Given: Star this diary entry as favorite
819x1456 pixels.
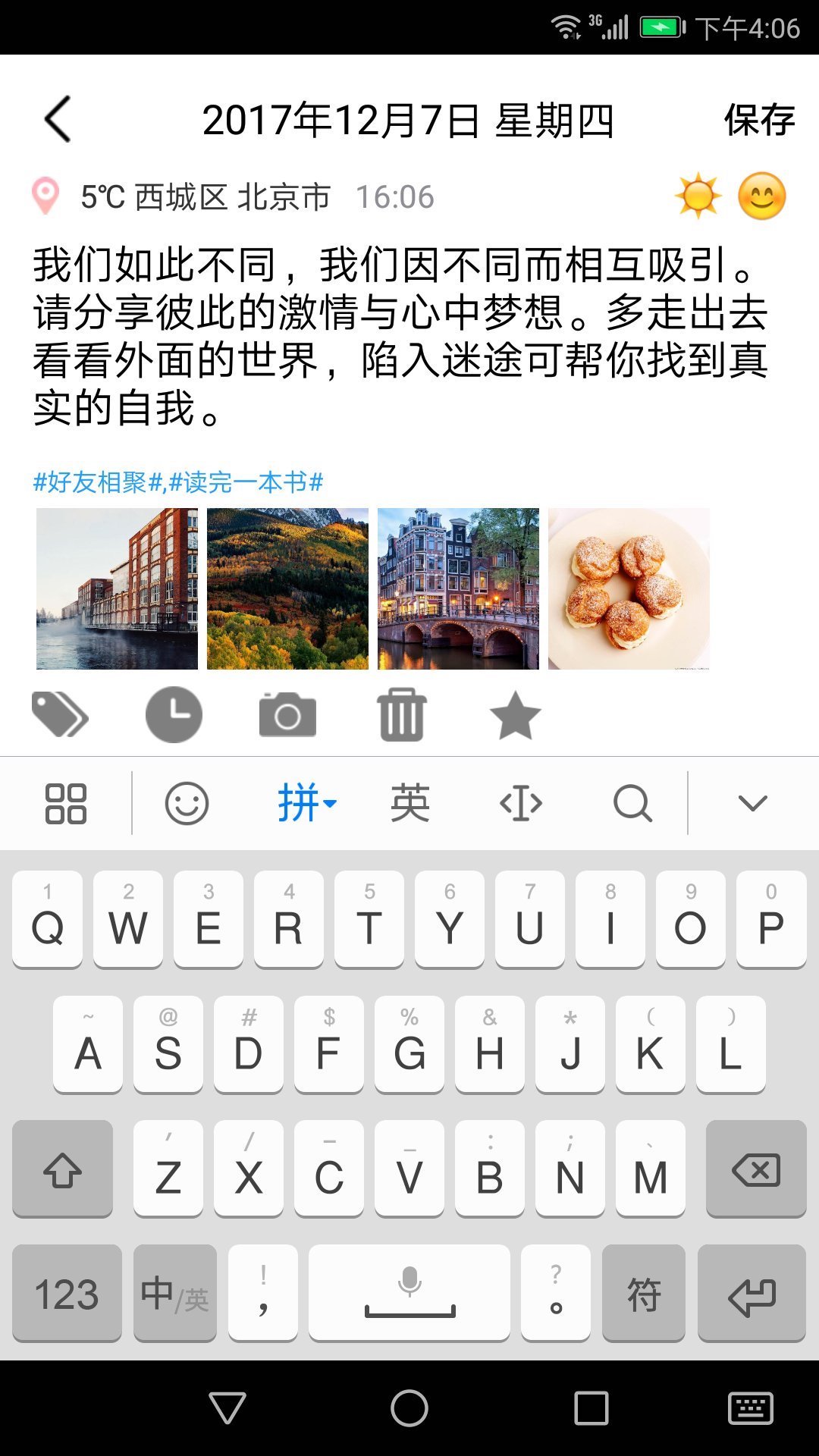Looking at the screenshot, I should (x=514, y=714).
